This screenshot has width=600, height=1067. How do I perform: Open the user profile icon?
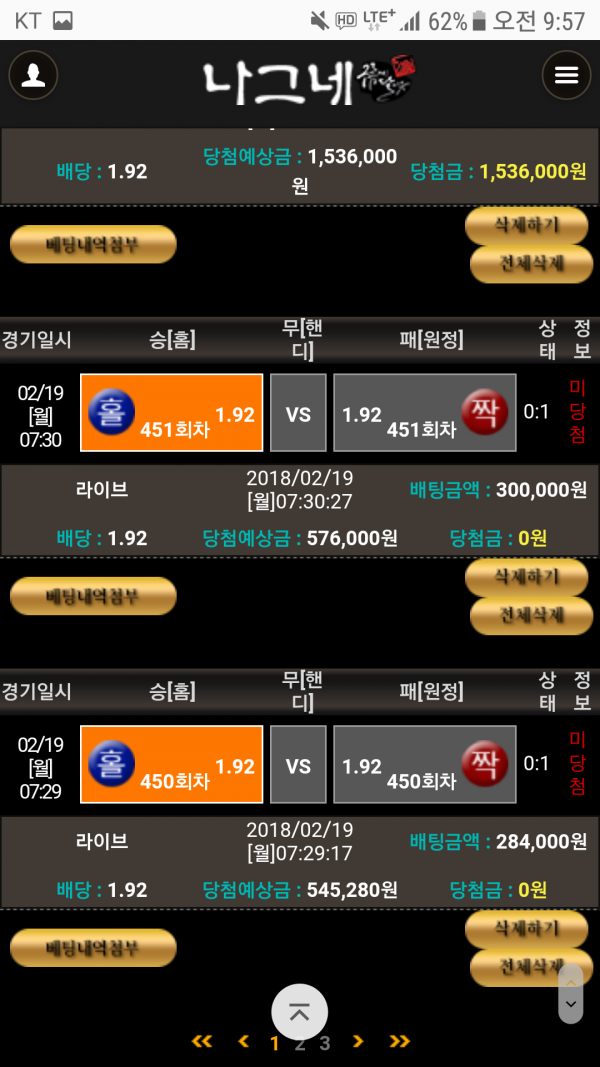(33, 75)
